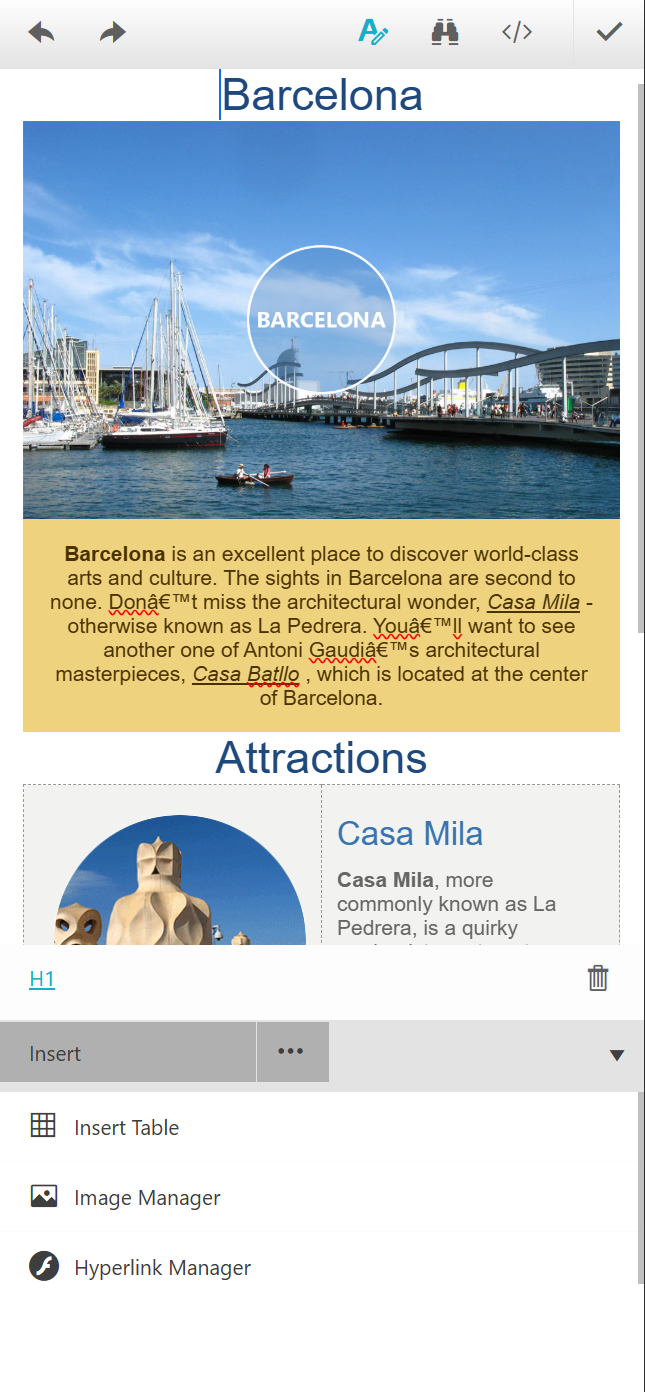Undo the last edit
This screenshot has height=1392, width=645.
click(41, 33)
